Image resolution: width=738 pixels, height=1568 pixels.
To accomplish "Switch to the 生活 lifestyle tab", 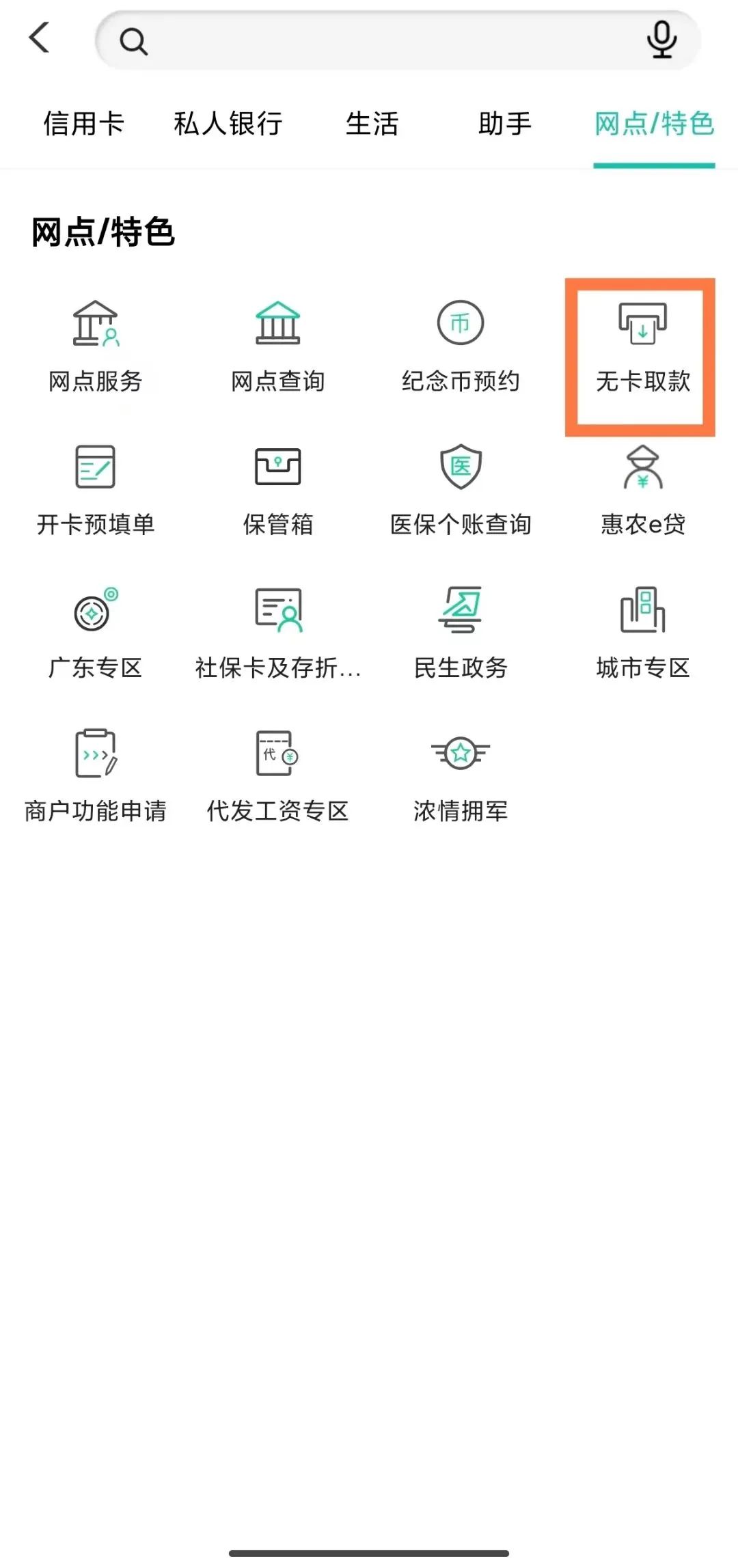I will point(372,124).
